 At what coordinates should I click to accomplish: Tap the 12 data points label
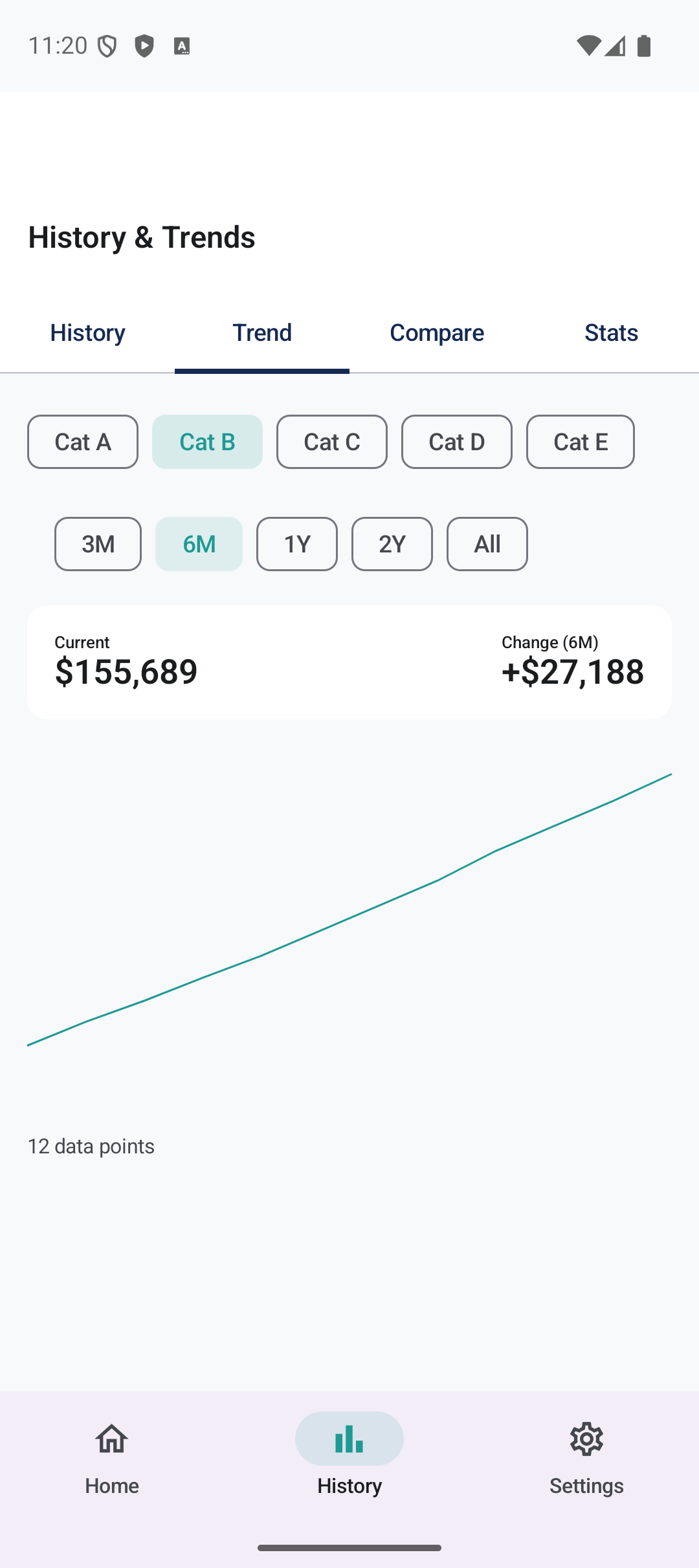pyautogui.click(x=91, y=1146)
